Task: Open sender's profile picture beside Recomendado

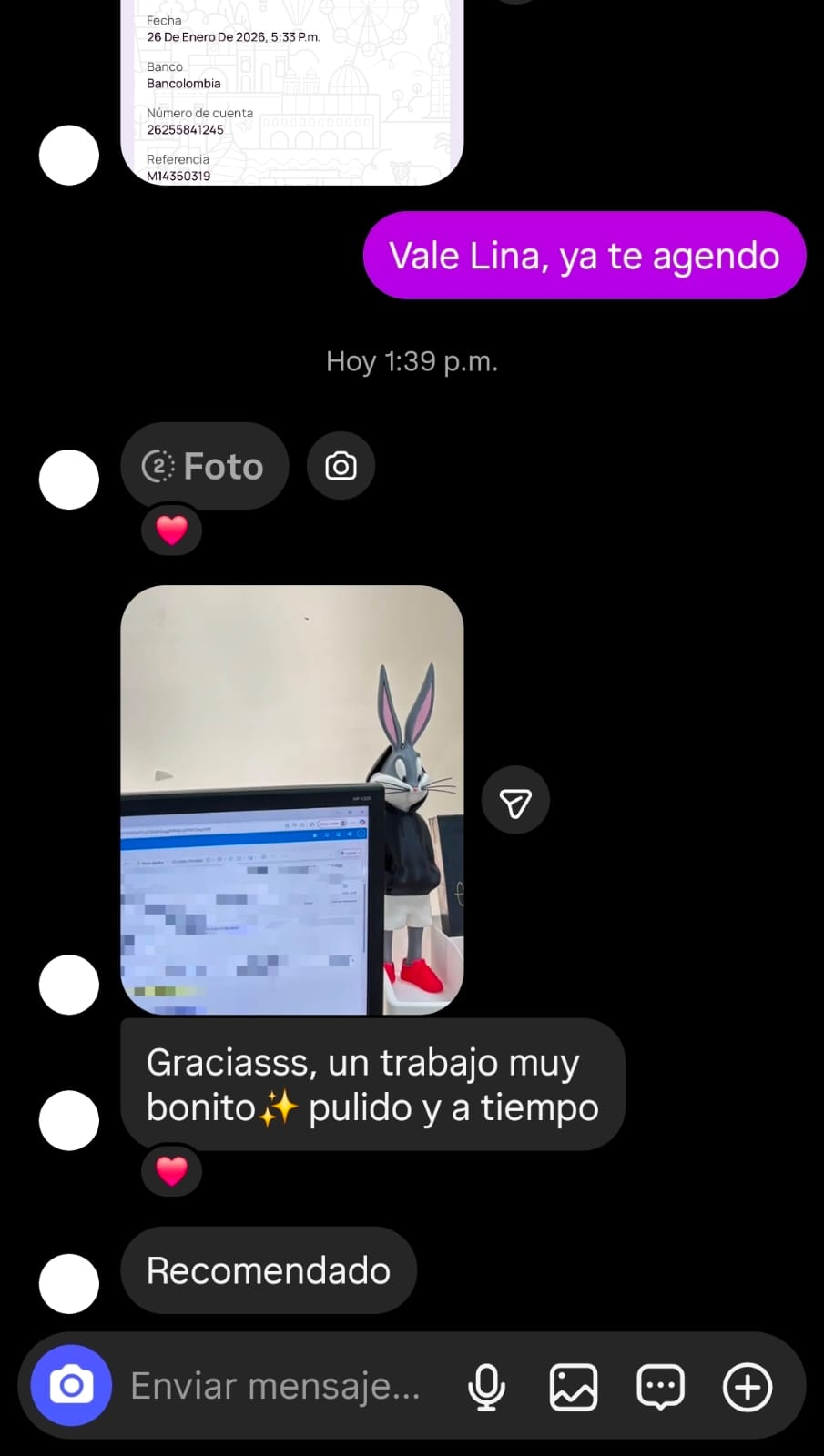Action: click(69, 1283)
